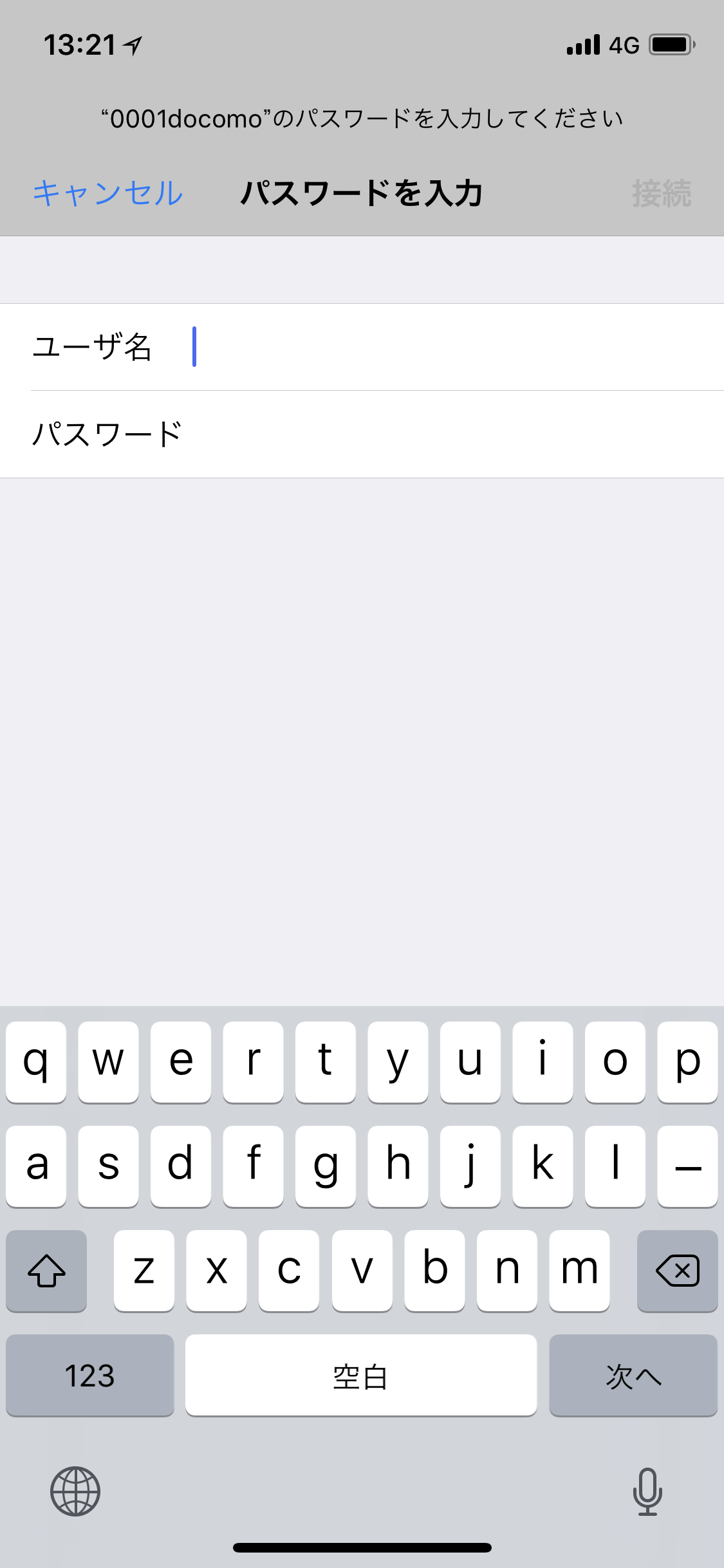Switch keyboard to 123 numbers layout
The width and height of the screenshot is (724, 1568).
click(90, 1376)
